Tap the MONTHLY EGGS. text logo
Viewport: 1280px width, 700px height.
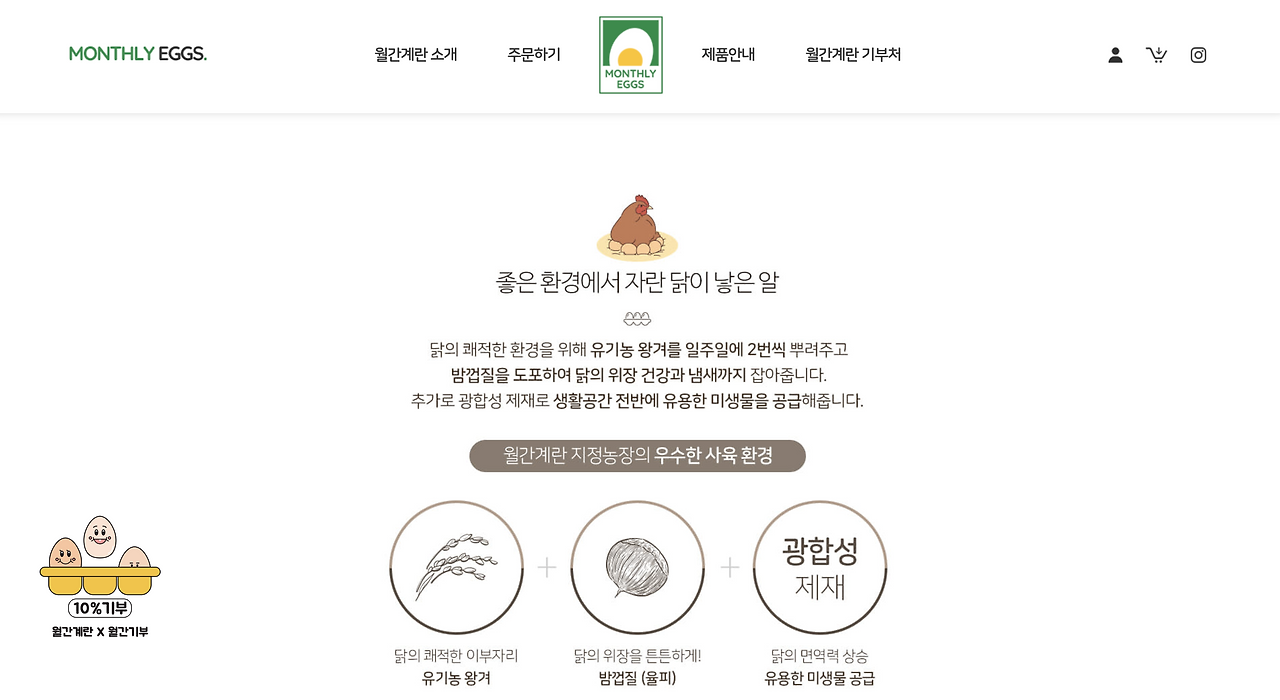tap(138, 54)
